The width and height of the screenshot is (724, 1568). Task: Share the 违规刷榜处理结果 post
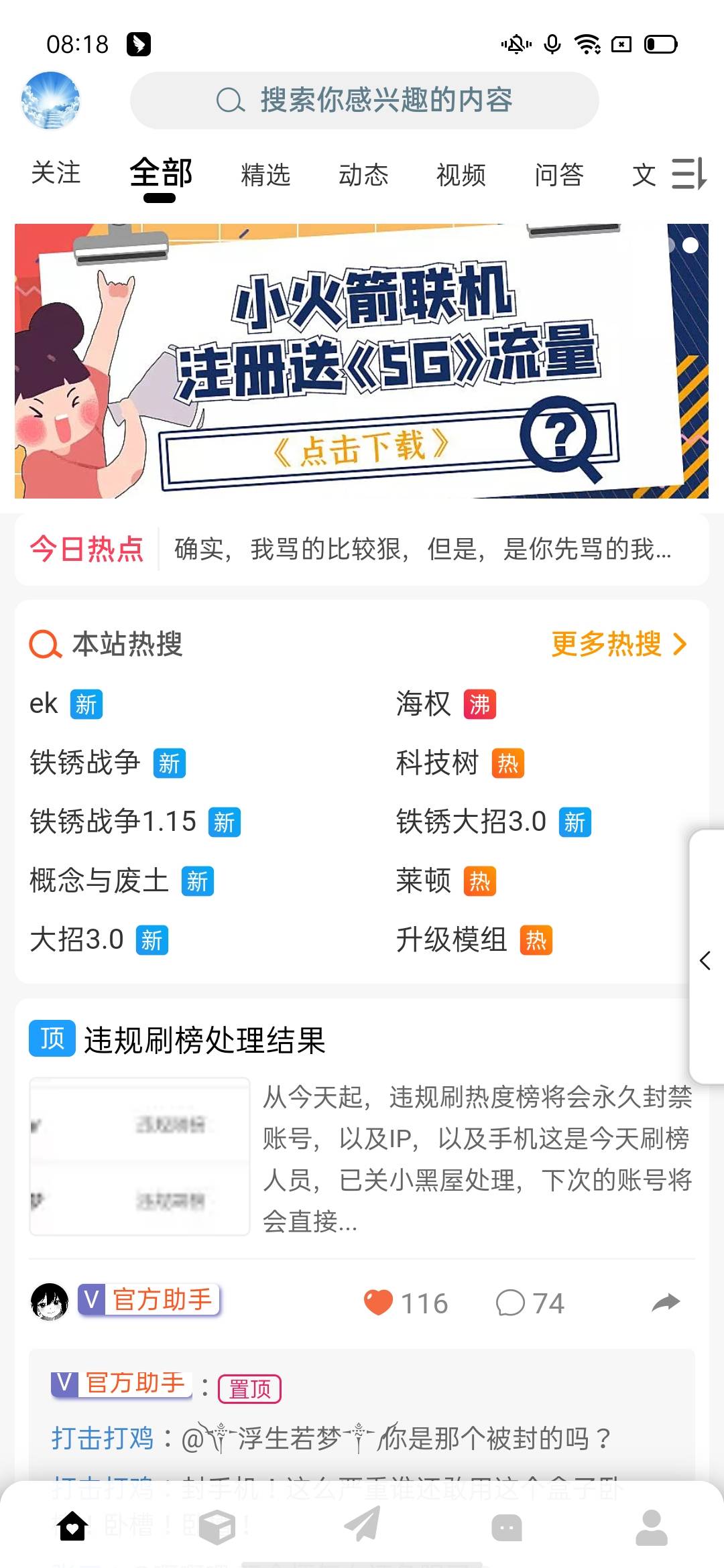[x=665, y=1303]
